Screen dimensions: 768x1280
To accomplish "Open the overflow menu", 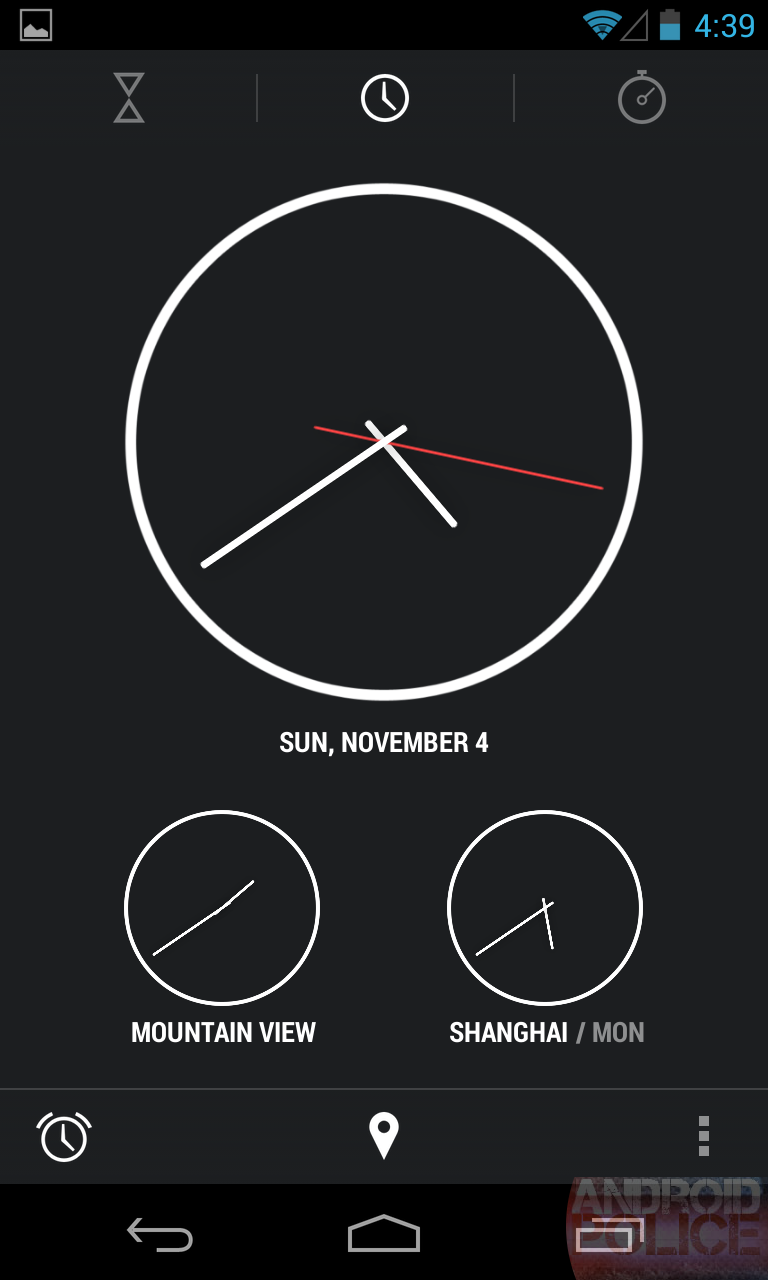I will (x=703, y=1136).
